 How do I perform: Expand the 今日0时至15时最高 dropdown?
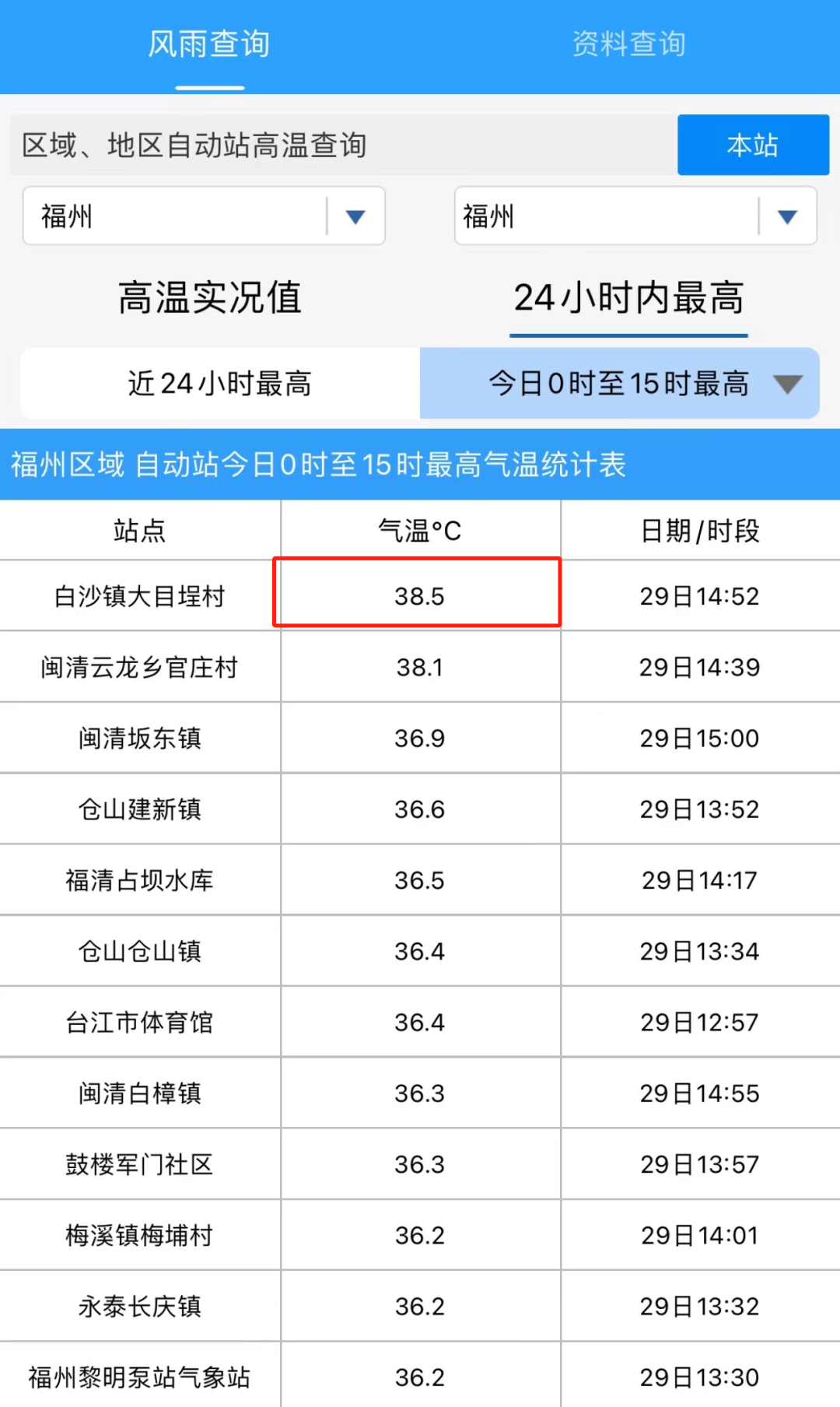pyautogui.click(x=786, y=384)
